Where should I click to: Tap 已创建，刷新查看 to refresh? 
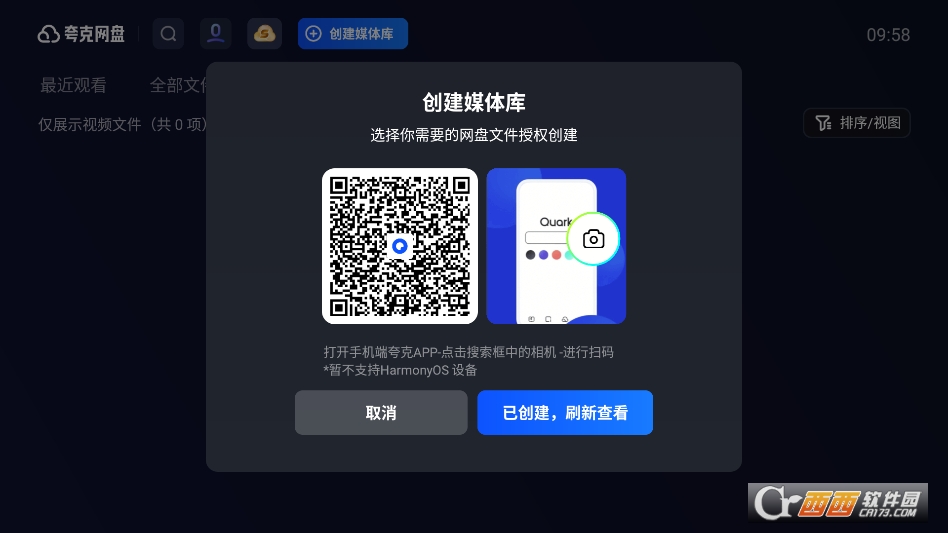(x=565, y=413)
